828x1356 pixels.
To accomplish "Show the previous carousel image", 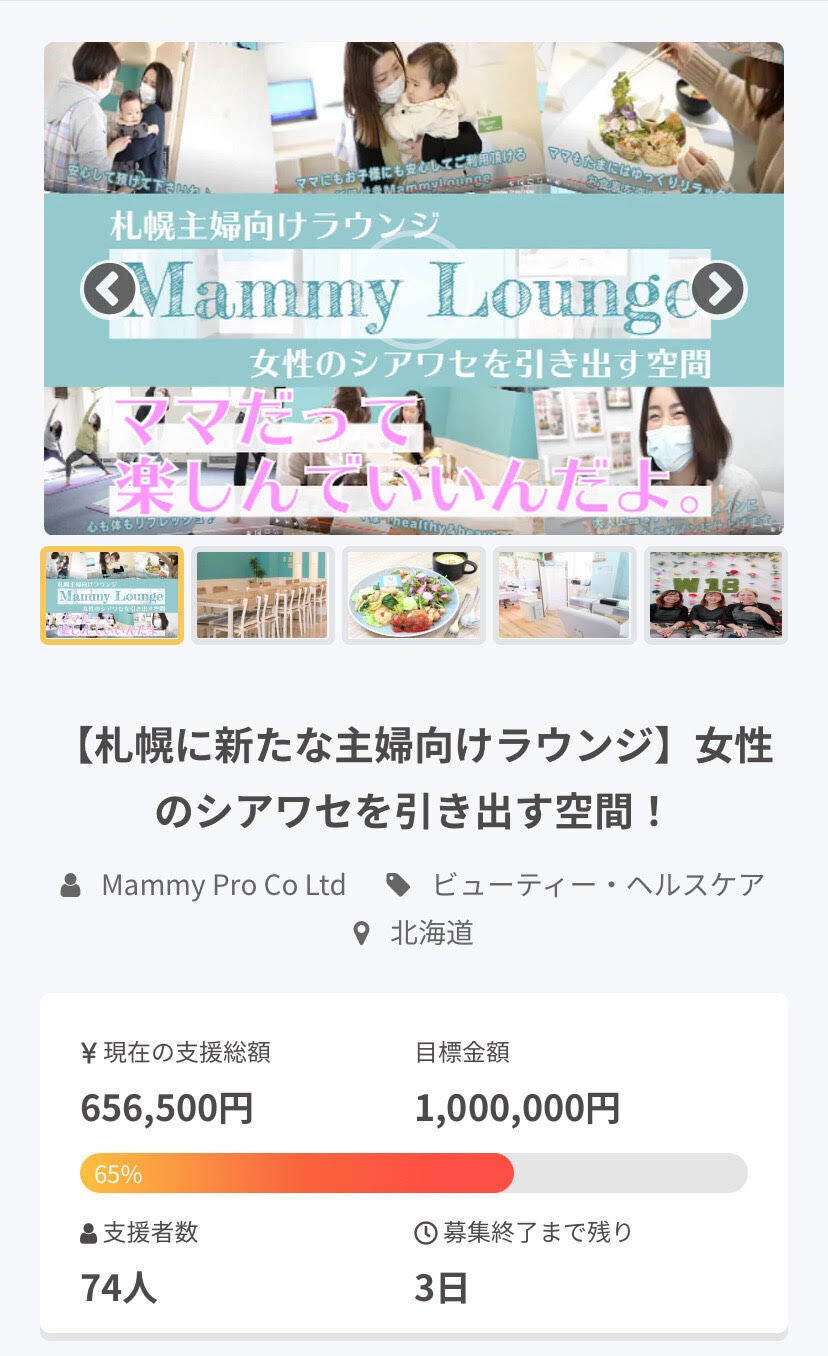I will pos(109,290).
